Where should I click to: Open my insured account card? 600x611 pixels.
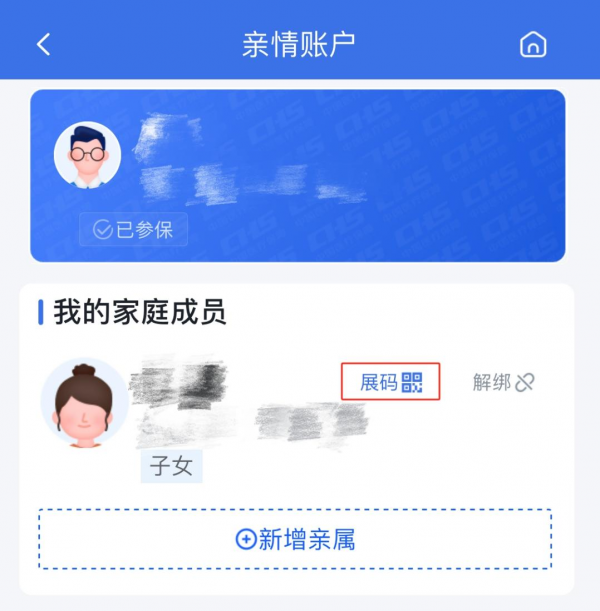pyautogui.click(x=297, y=176)
